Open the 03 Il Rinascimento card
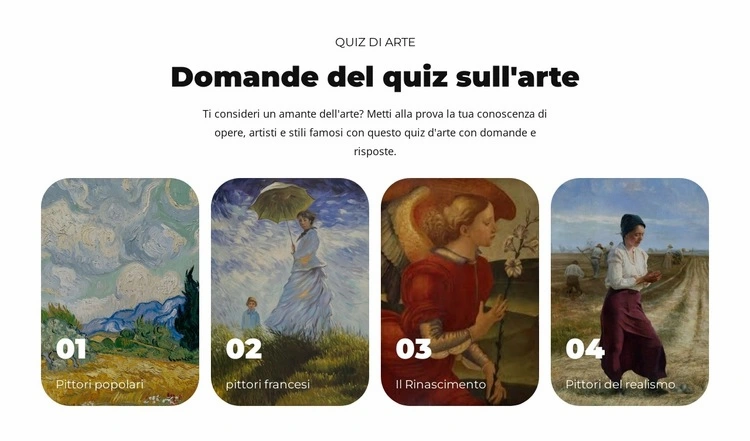 (460, 291)
